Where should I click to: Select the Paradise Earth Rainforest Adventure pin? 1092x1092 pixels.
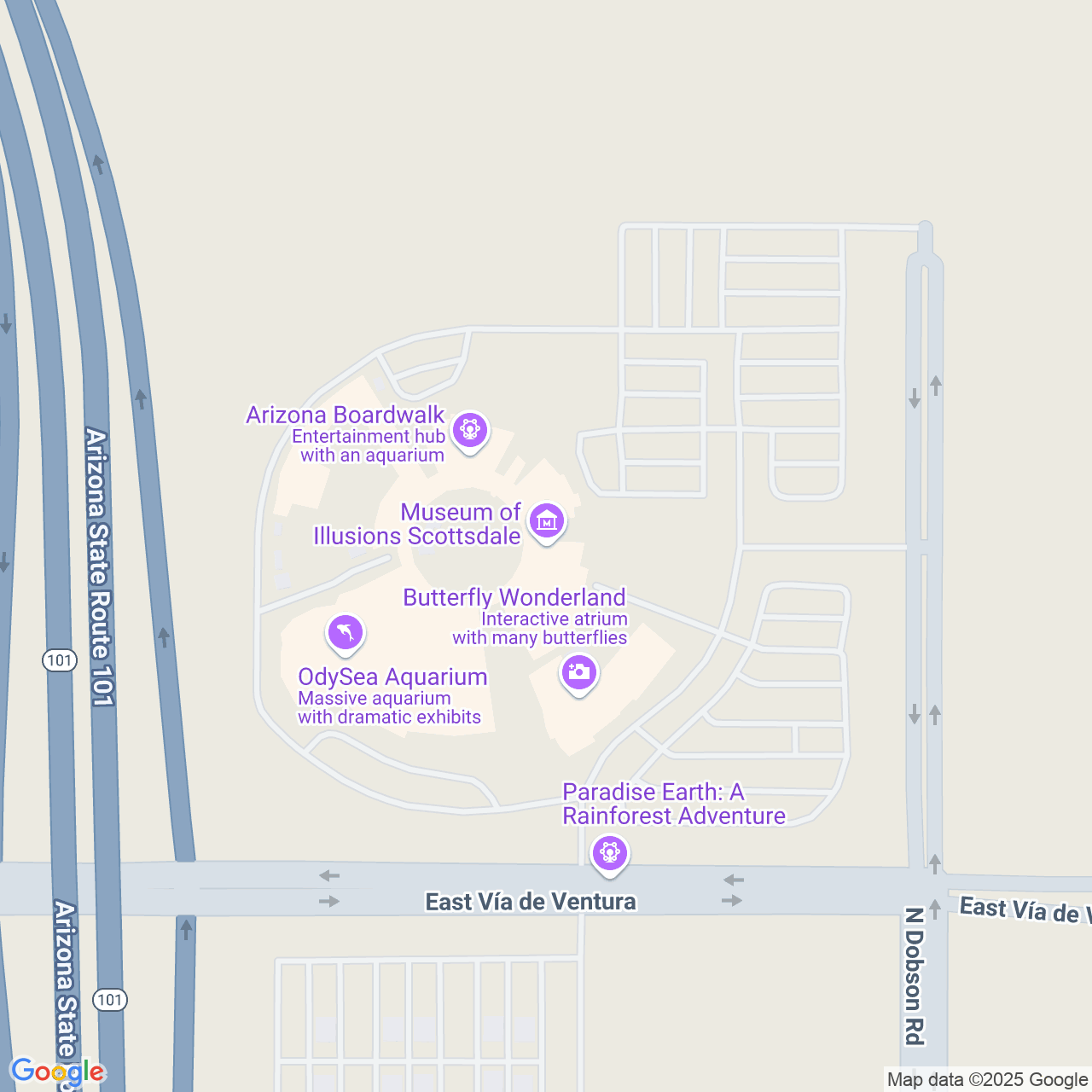(x=609, y=853)
